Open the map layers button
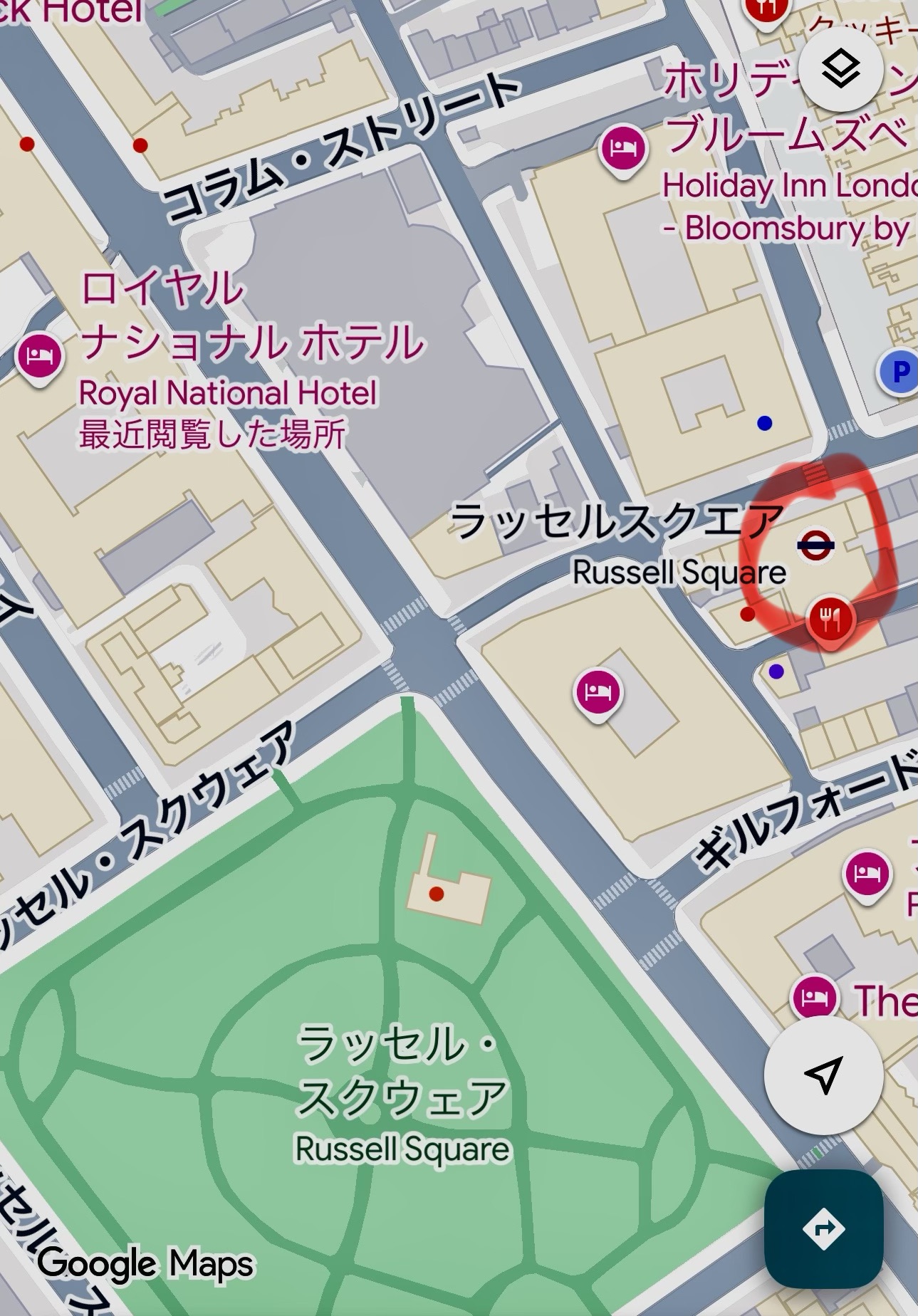Image resolution: width=918 pixels, height=1316 pixels. 840,69
